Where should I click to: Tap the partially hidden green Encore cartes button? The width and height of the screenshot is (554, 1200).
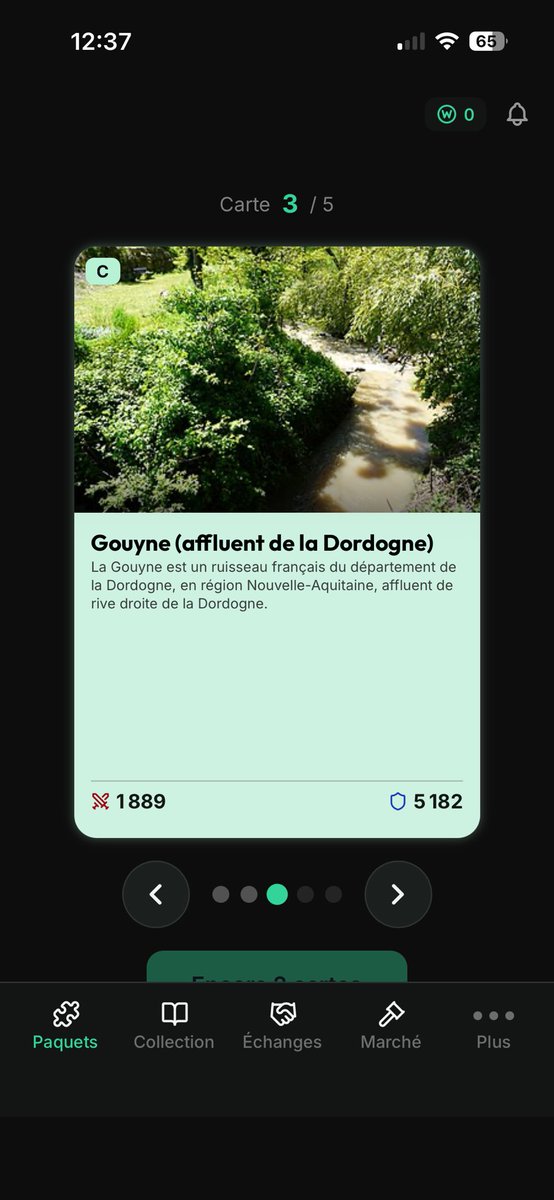click(277, 967)
